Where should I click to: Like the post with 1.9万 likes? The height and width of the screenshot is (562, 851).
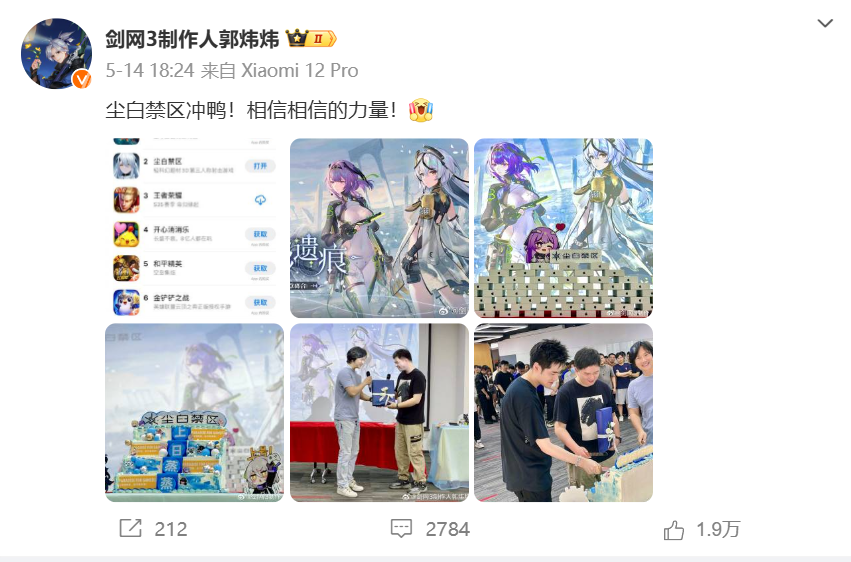point(702,529)
